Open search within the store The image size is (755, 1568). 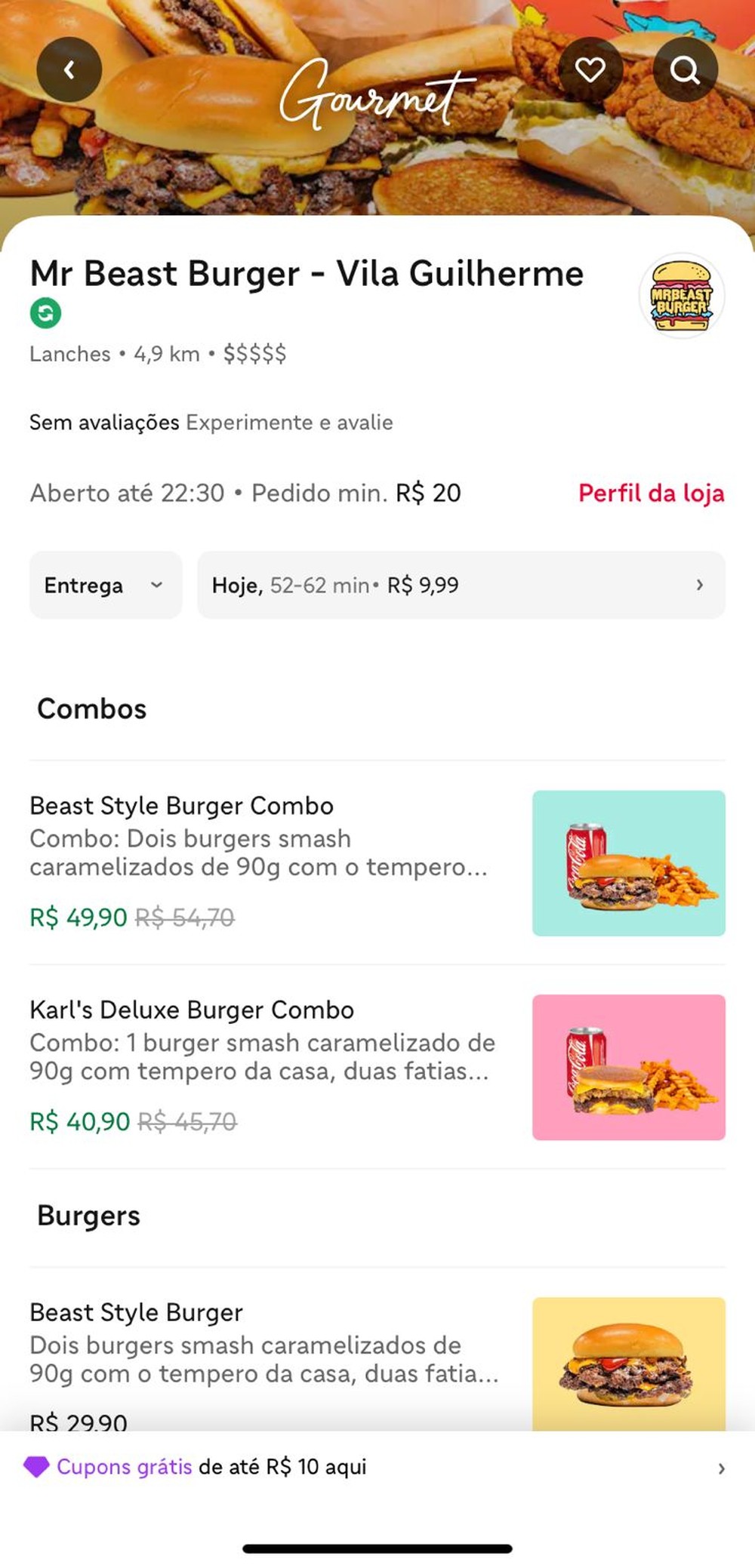point(685,70)
